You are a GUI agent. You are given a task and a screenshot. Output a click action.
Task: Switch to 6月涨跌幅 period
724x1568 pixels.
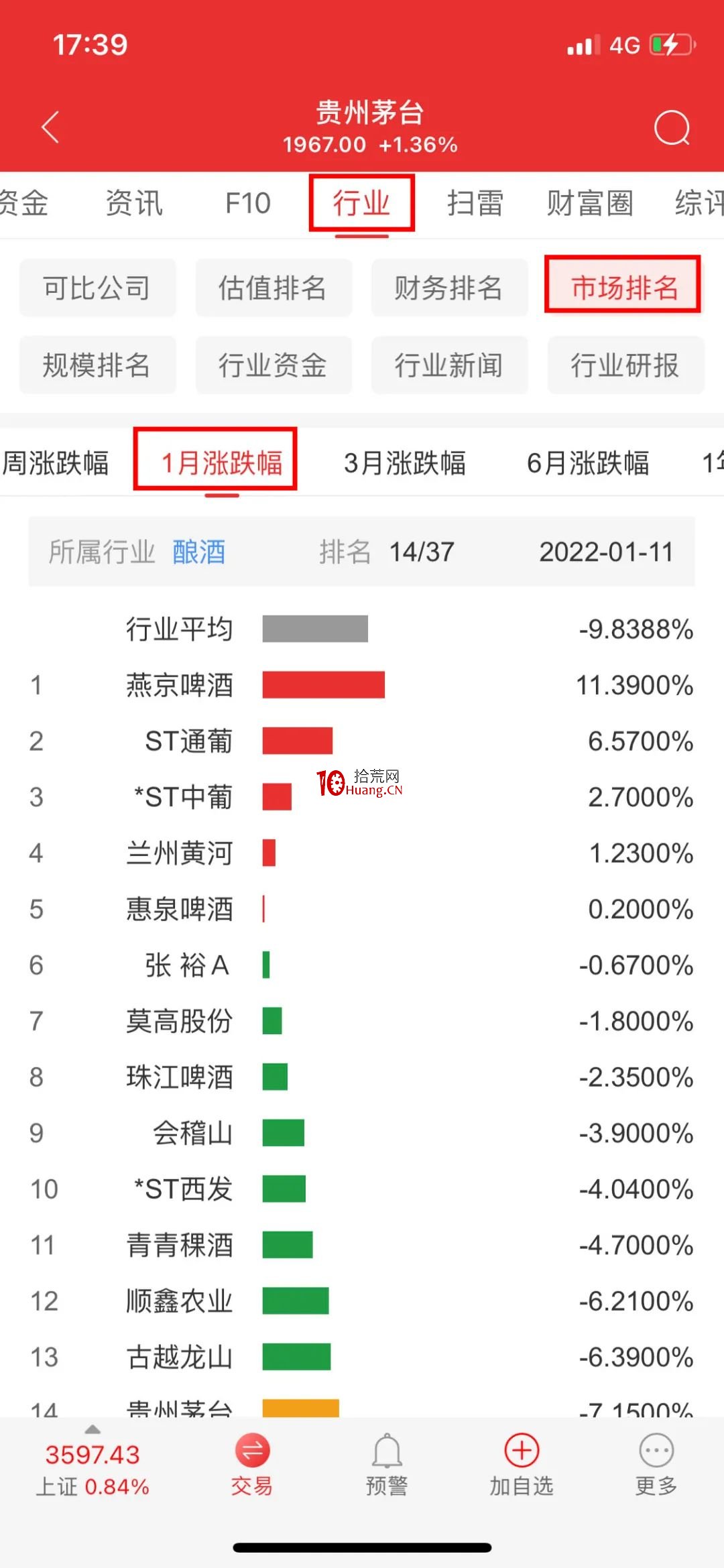coord(588,463)
